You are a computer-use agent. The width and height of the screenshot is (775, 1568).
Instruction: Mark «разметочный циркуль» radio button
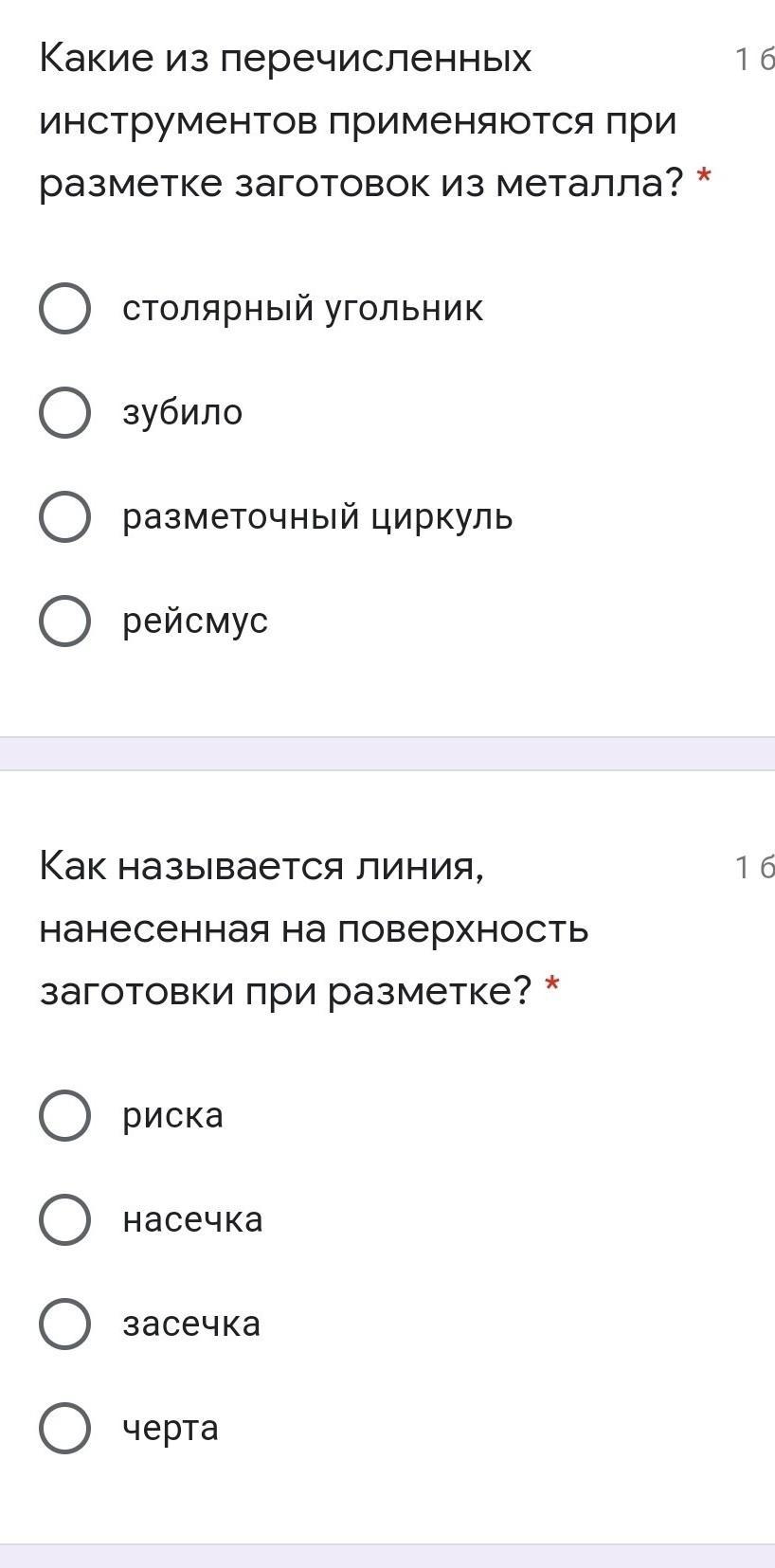pyautogui.click(x=64, y=517)
